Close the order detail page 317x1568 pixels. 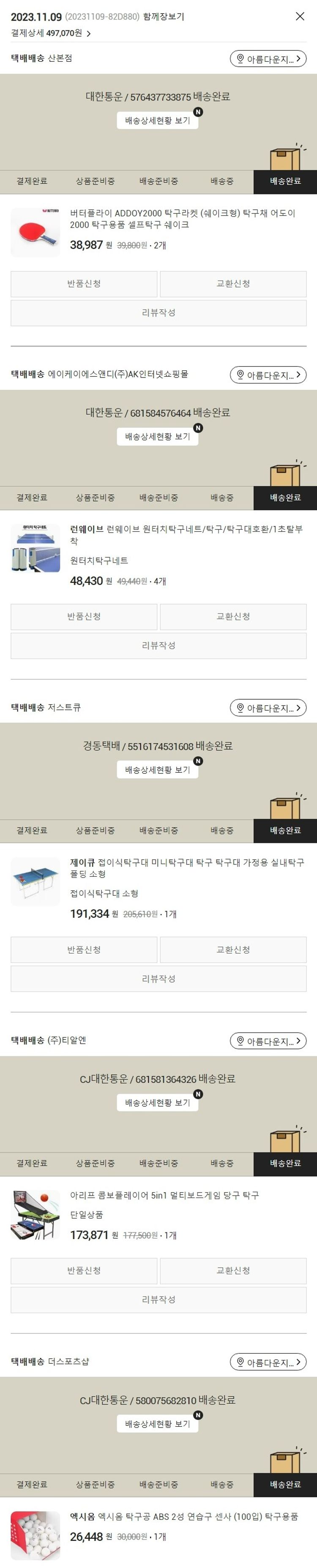click(x=299, y=16)
